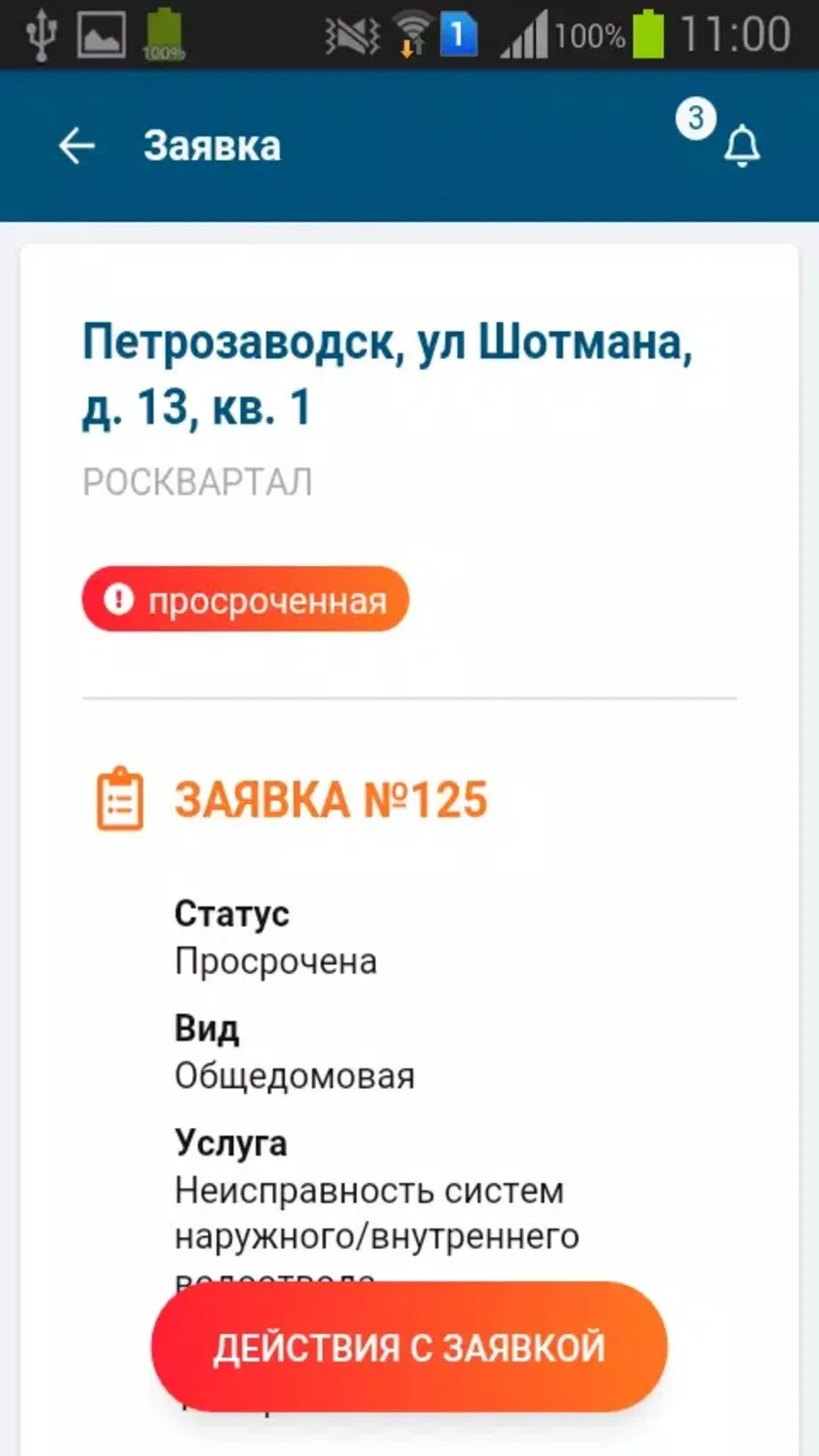
Task: Go back using the header arrow
Action: tap(76, 146)
